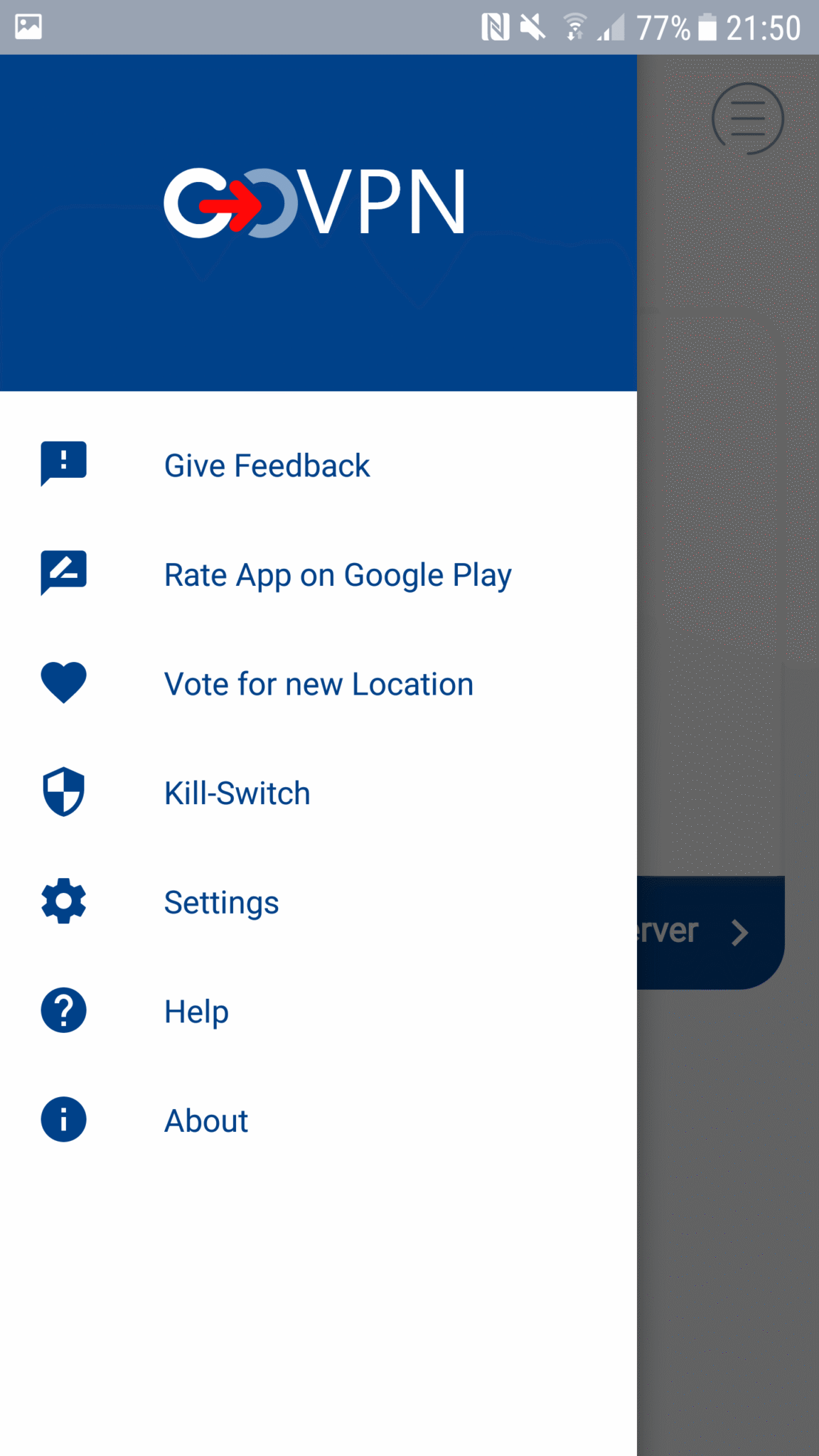
Task: Click the heart icon beside Vote for new Location
Action: (x=63, y=682)
